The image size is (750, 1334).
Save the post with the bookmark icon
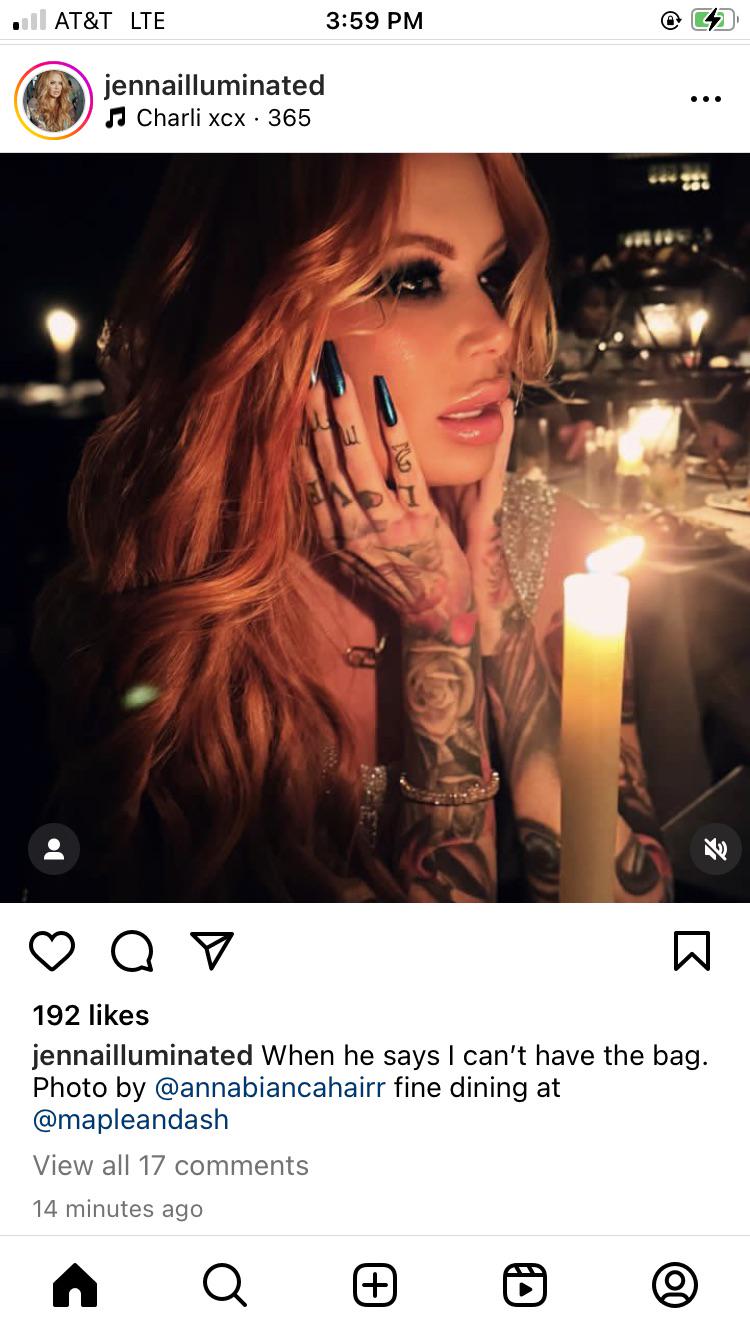coord(692,950)
